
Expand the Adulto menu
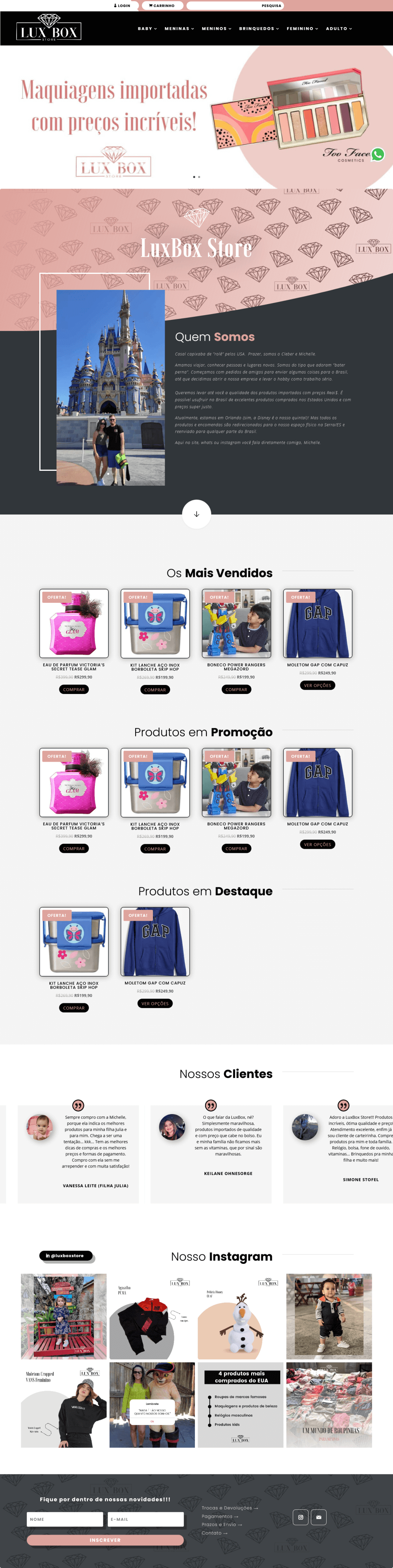pos(338,29)
